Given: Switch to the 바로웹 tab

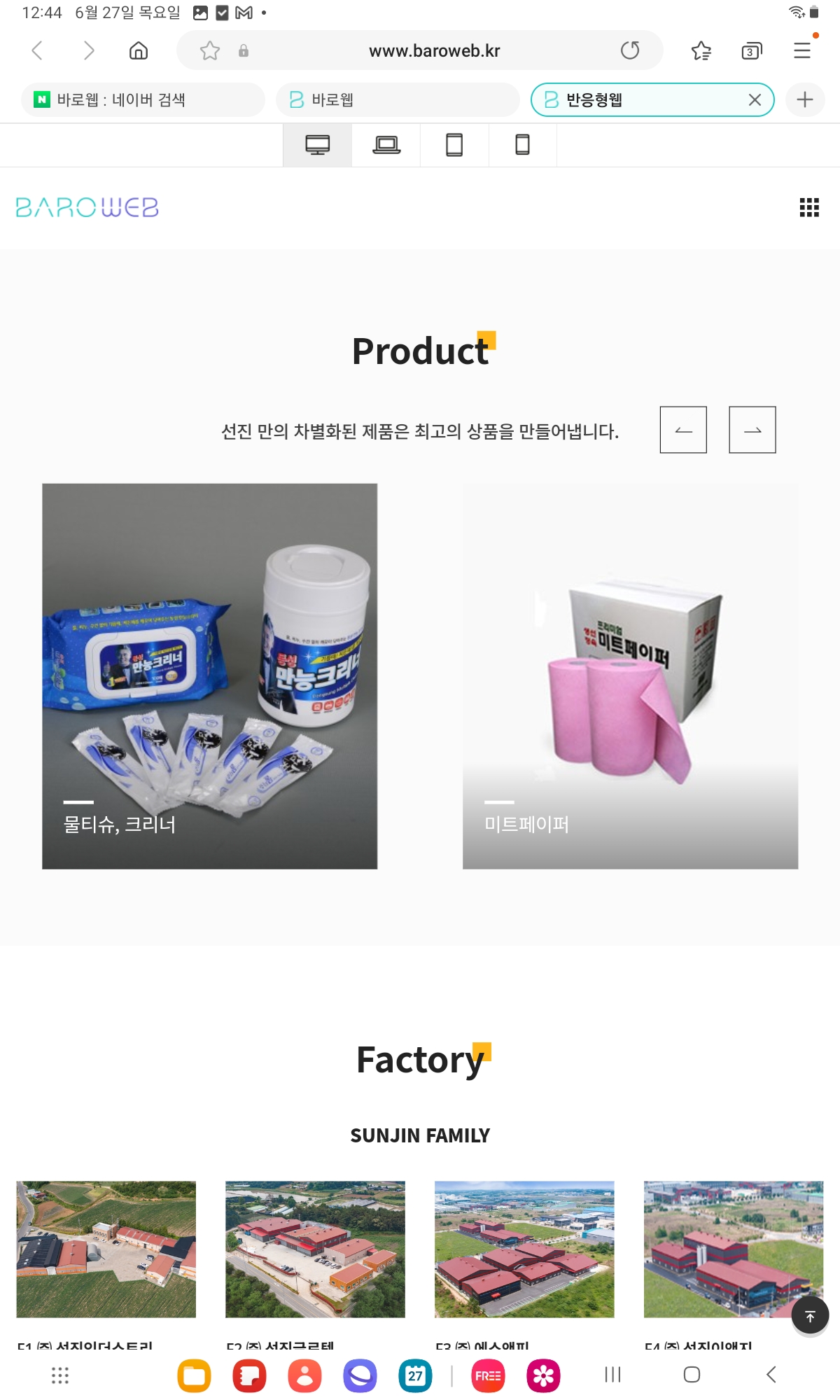Looking at the screenshot, I should coord(398,100).
